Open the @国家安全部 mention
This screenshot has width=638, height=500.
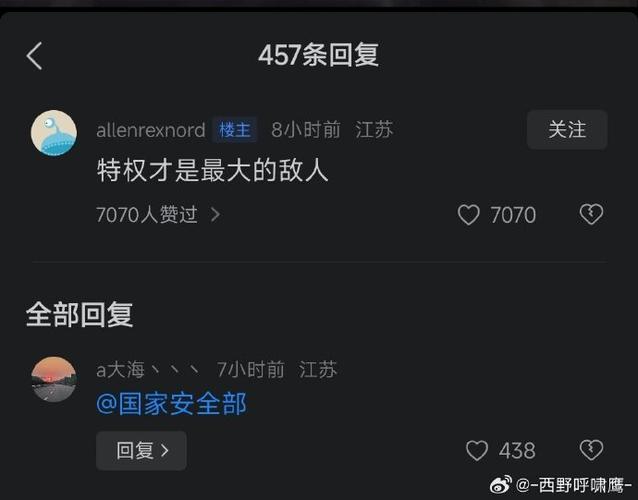point(171,404)
